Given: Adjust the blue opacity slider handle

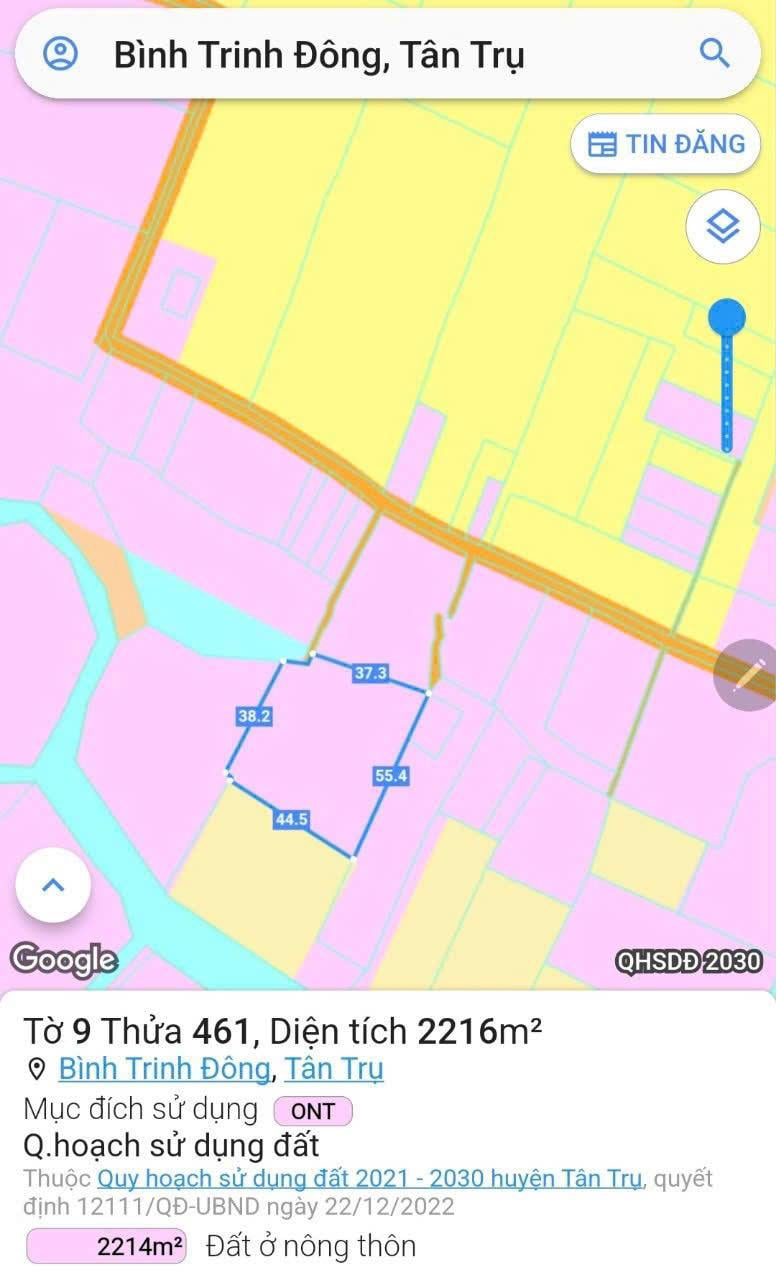Looking at the screenshot, I should pyautogui.click(x=727, y=318).
